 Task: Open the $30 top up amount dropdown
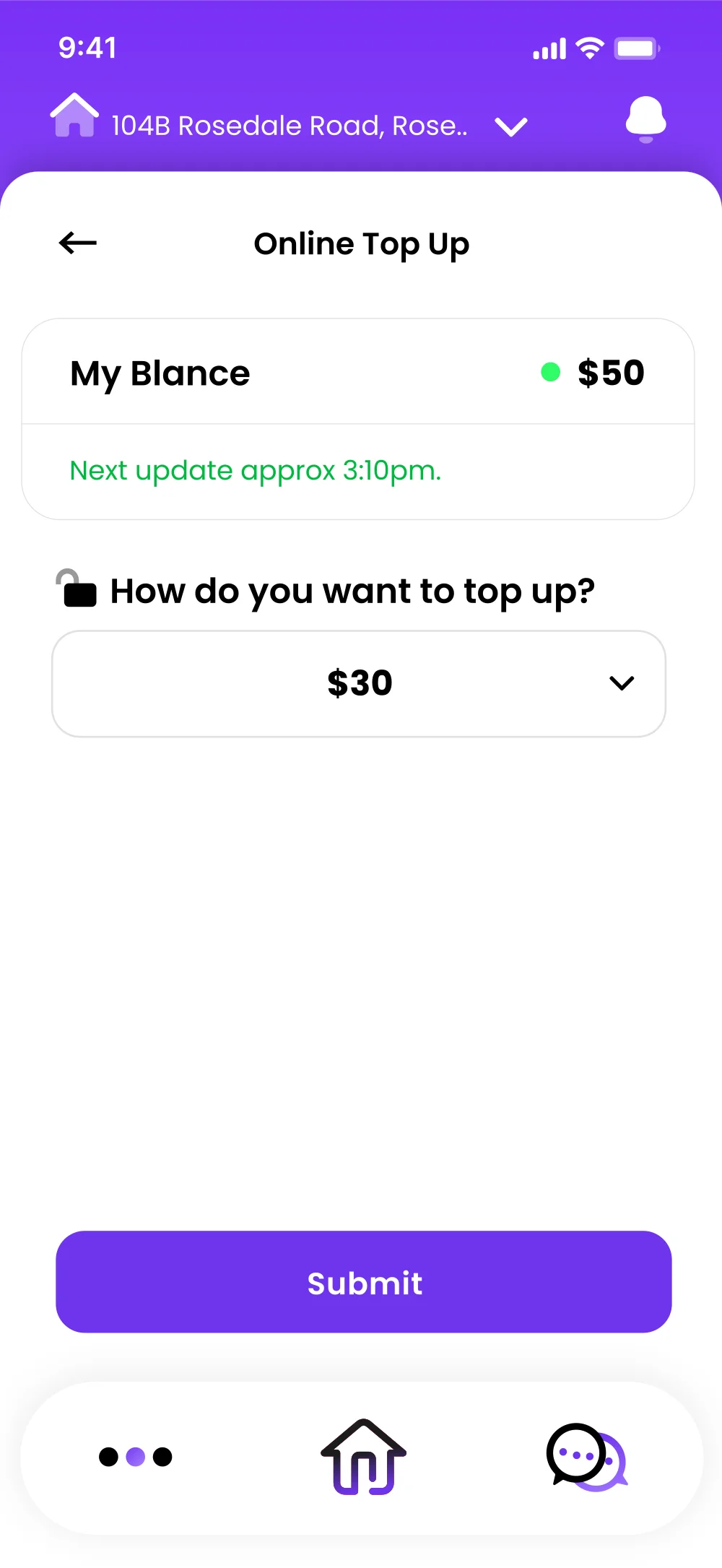pyautogui.click(x=359, y=683)
